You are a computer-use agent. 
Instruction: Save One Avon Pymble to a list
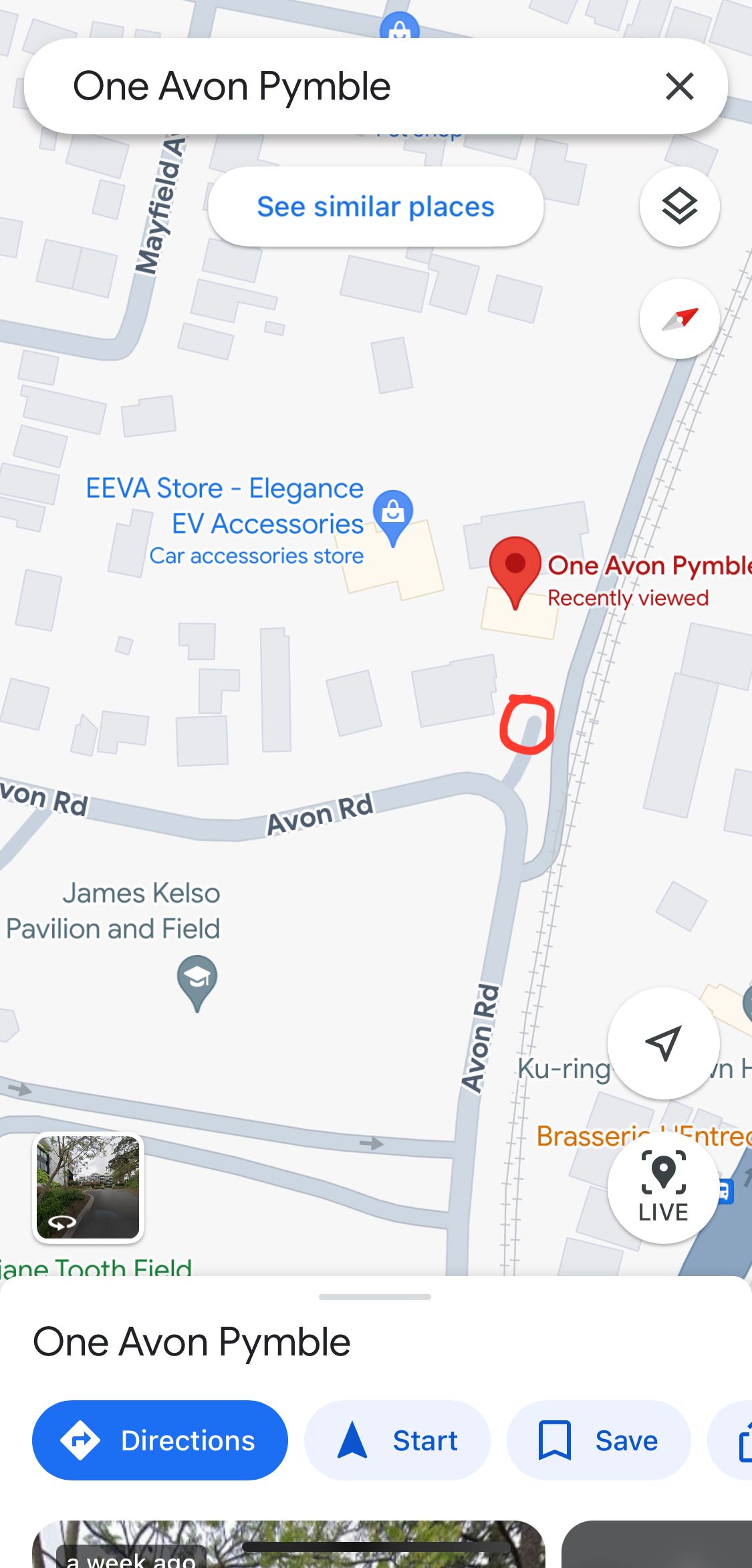point(599,1440)
